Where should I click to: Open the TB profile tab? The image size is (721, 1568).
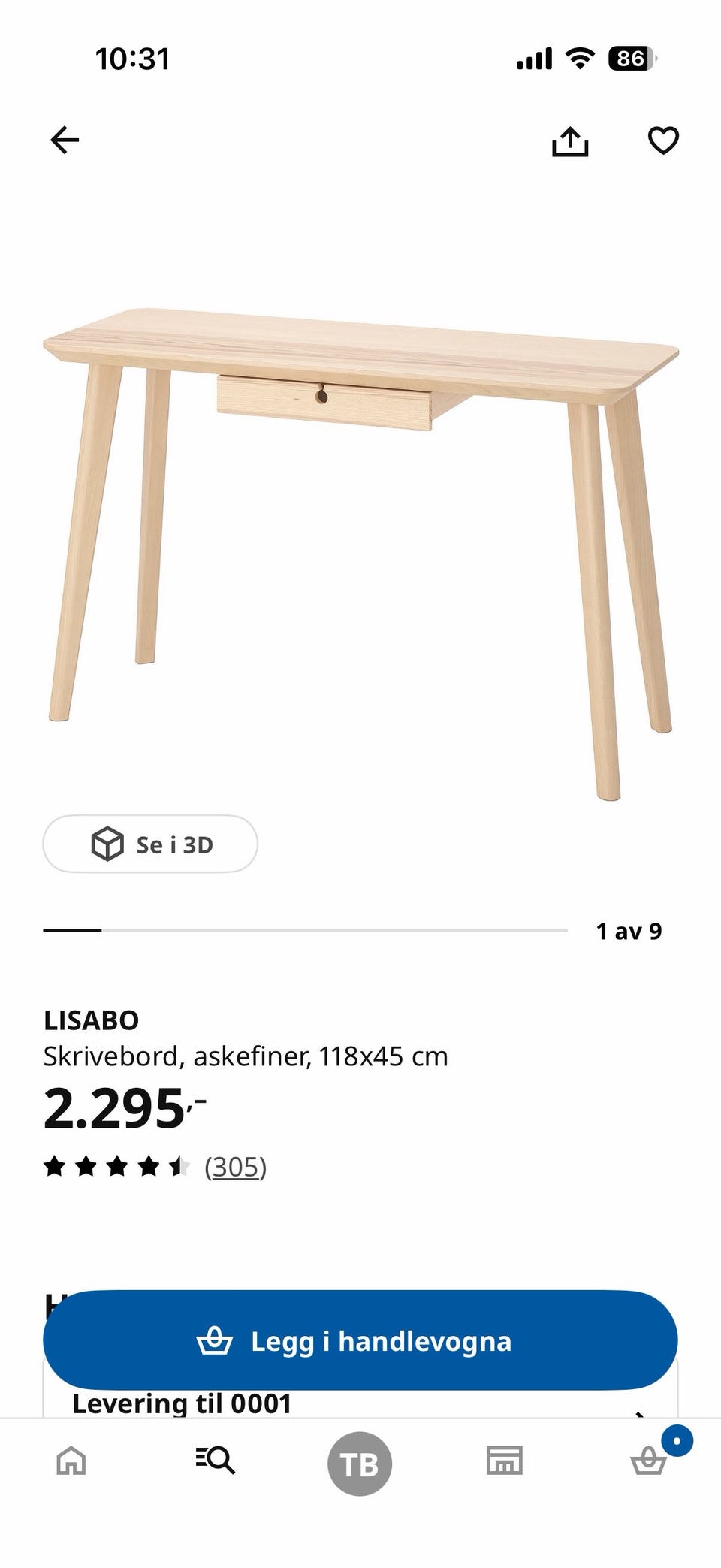pyautogui.click(x=360, y=1464)
